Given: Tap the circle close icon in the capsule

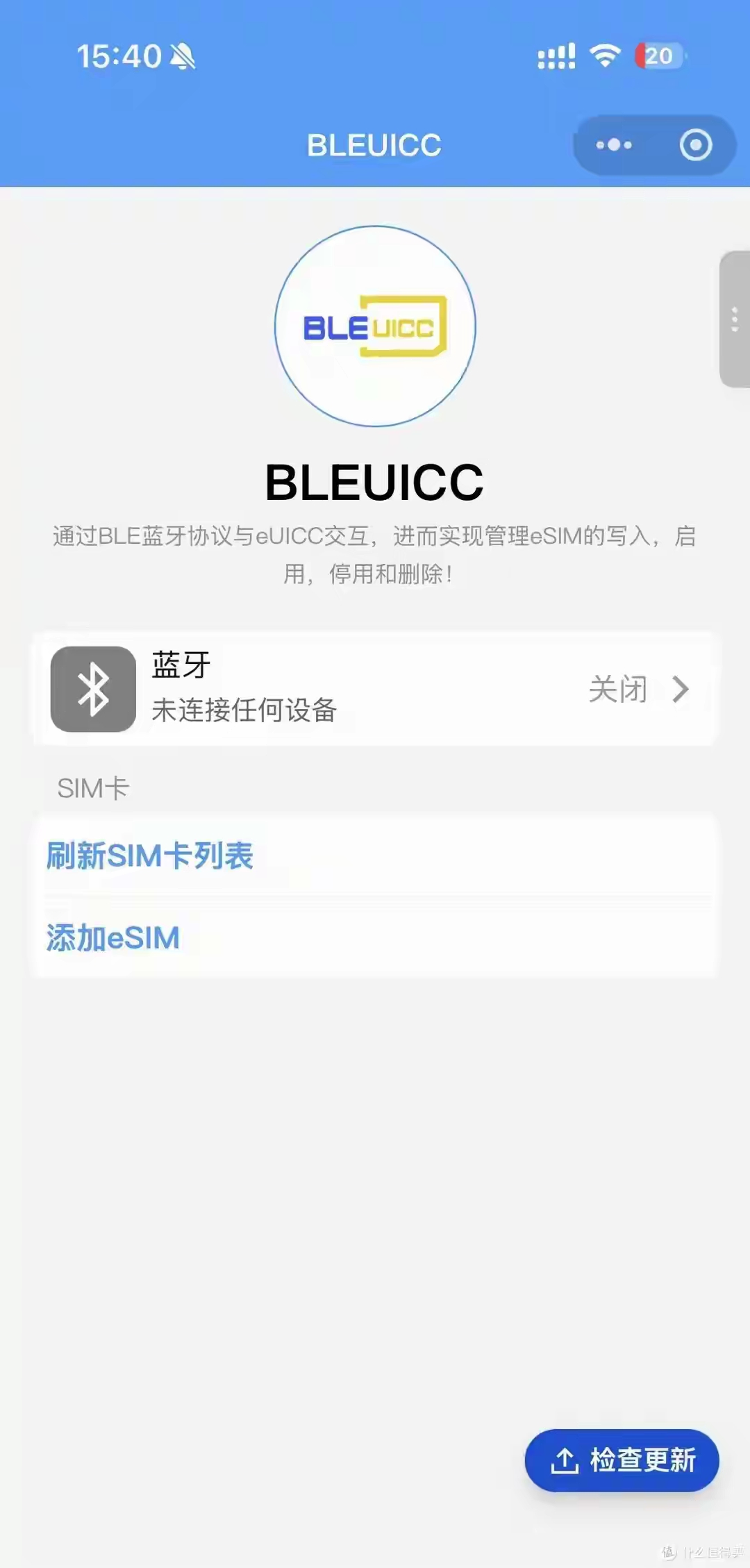Looking at the screenshot, I should [x=694, y=144].
